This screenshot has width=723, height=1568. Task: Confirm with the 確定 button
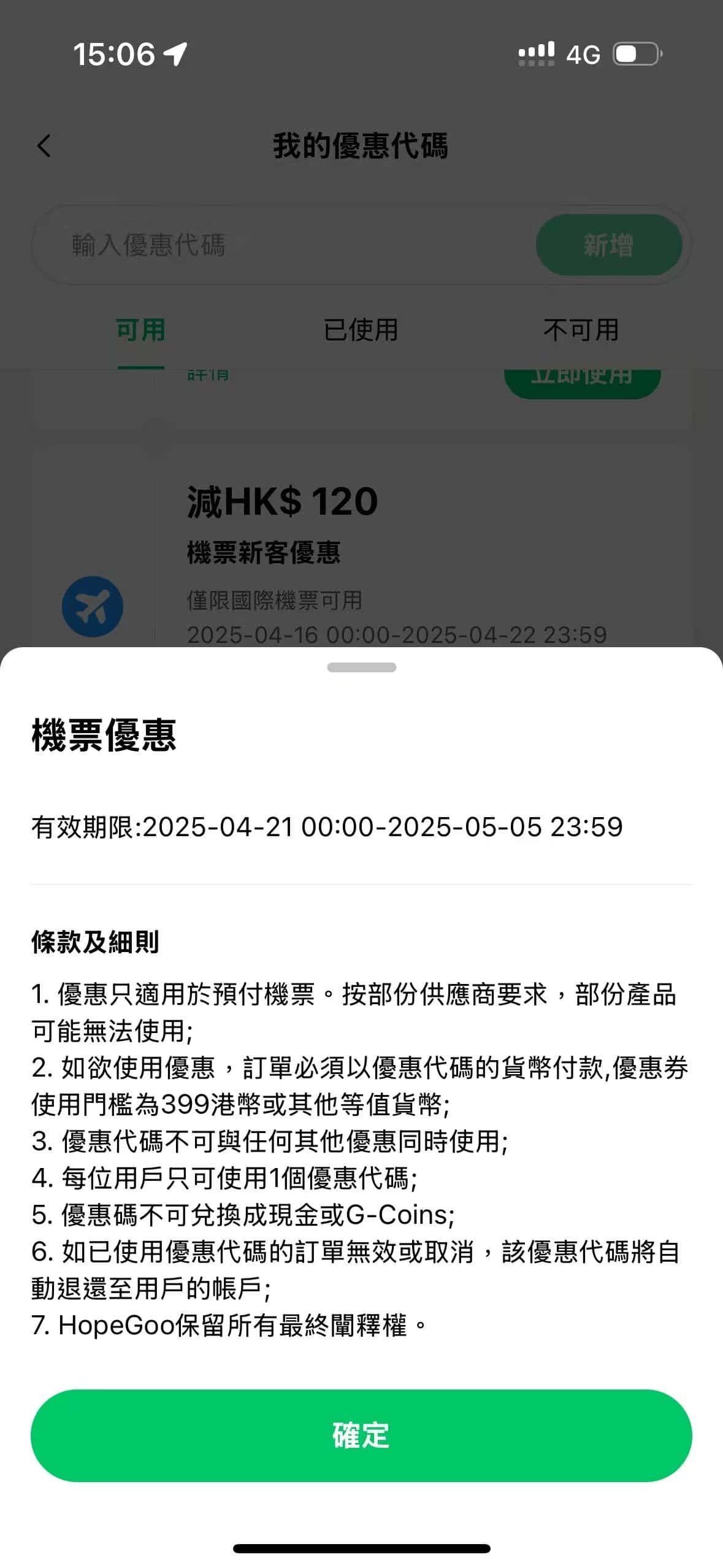click(361, 1436)
